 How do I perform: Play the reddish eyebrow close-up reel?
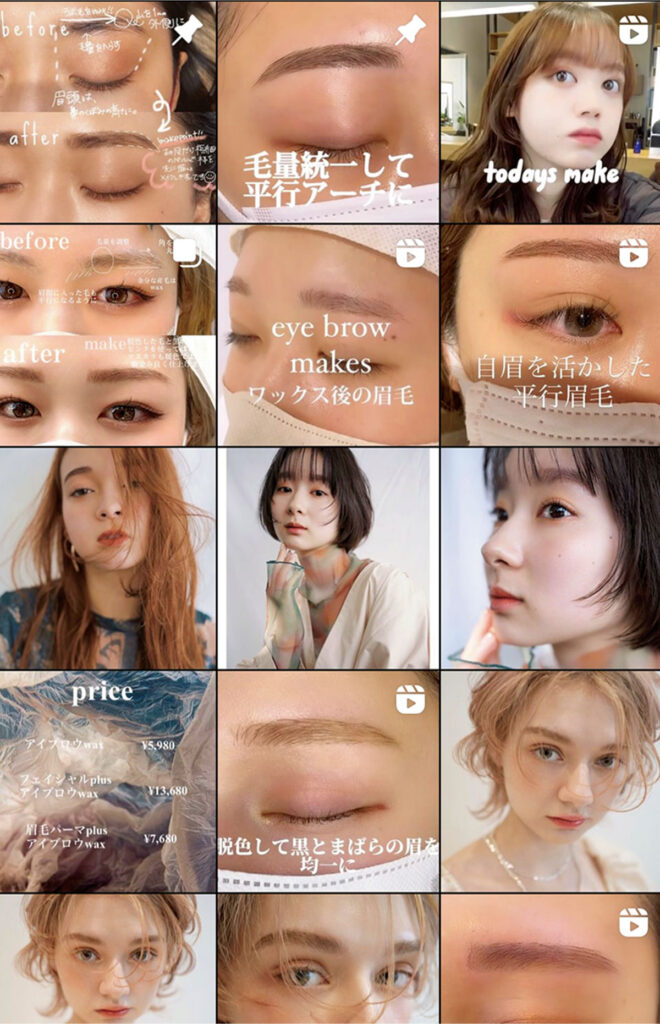click(550, 960)
